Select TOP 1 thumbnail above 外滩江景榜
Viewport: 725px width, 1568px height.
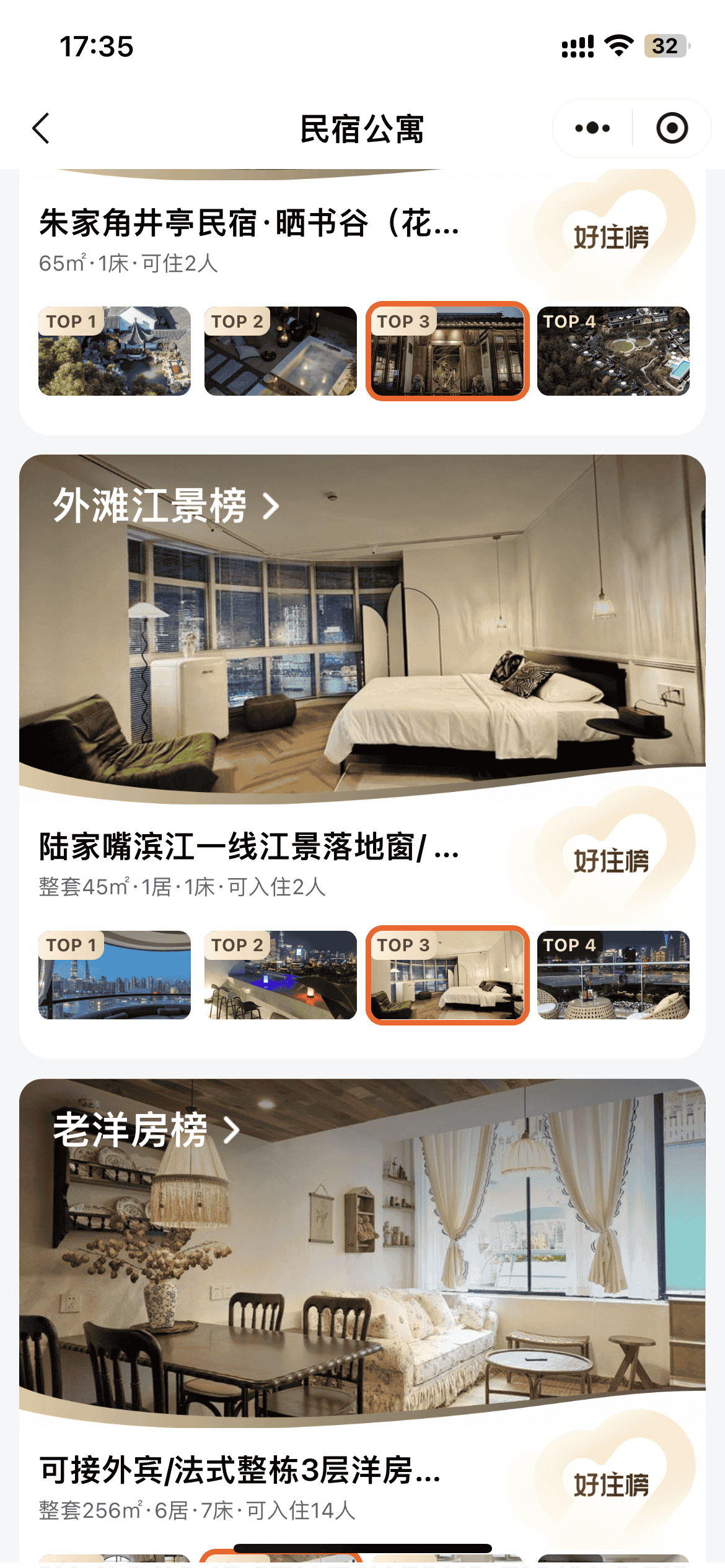click(x=115, y=351)
